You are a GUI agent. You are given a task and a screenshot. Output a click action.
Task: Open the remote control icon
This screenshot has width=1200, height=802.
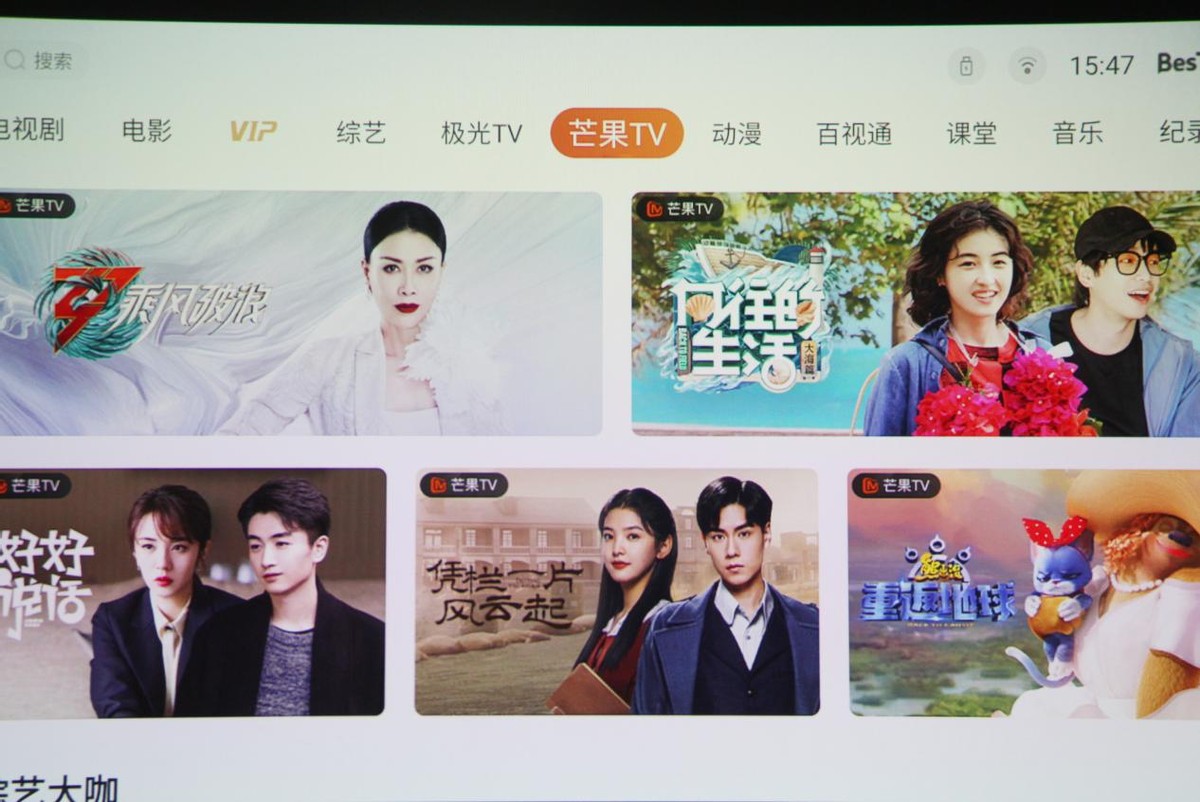point(966,66)
